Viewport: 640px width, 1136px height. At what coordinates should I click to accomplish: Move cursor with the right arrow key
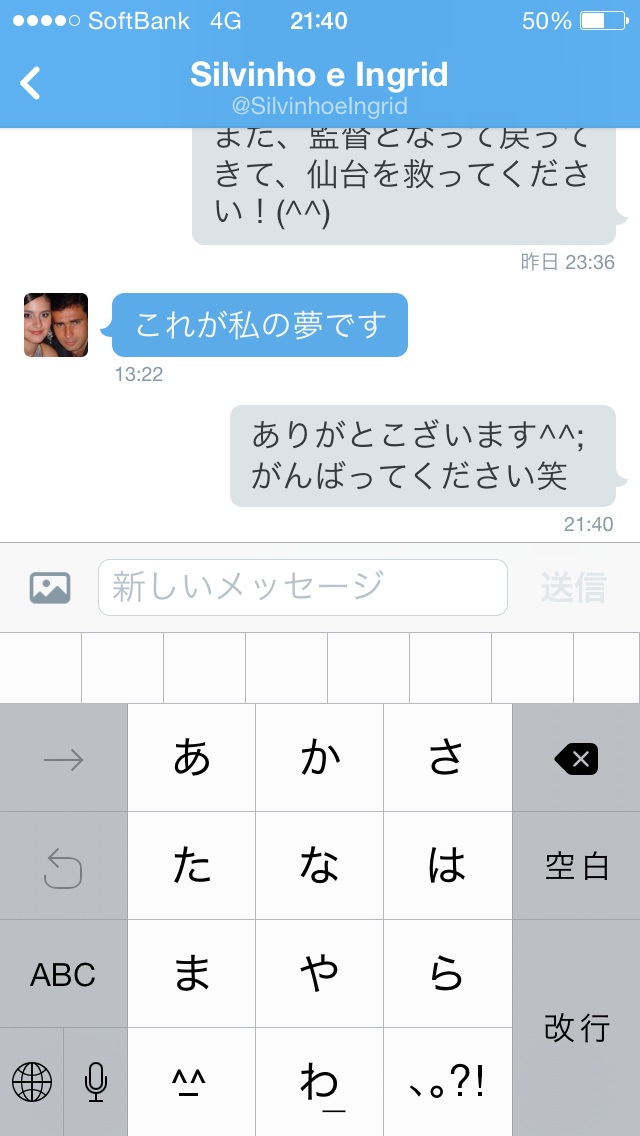[63, 759]
